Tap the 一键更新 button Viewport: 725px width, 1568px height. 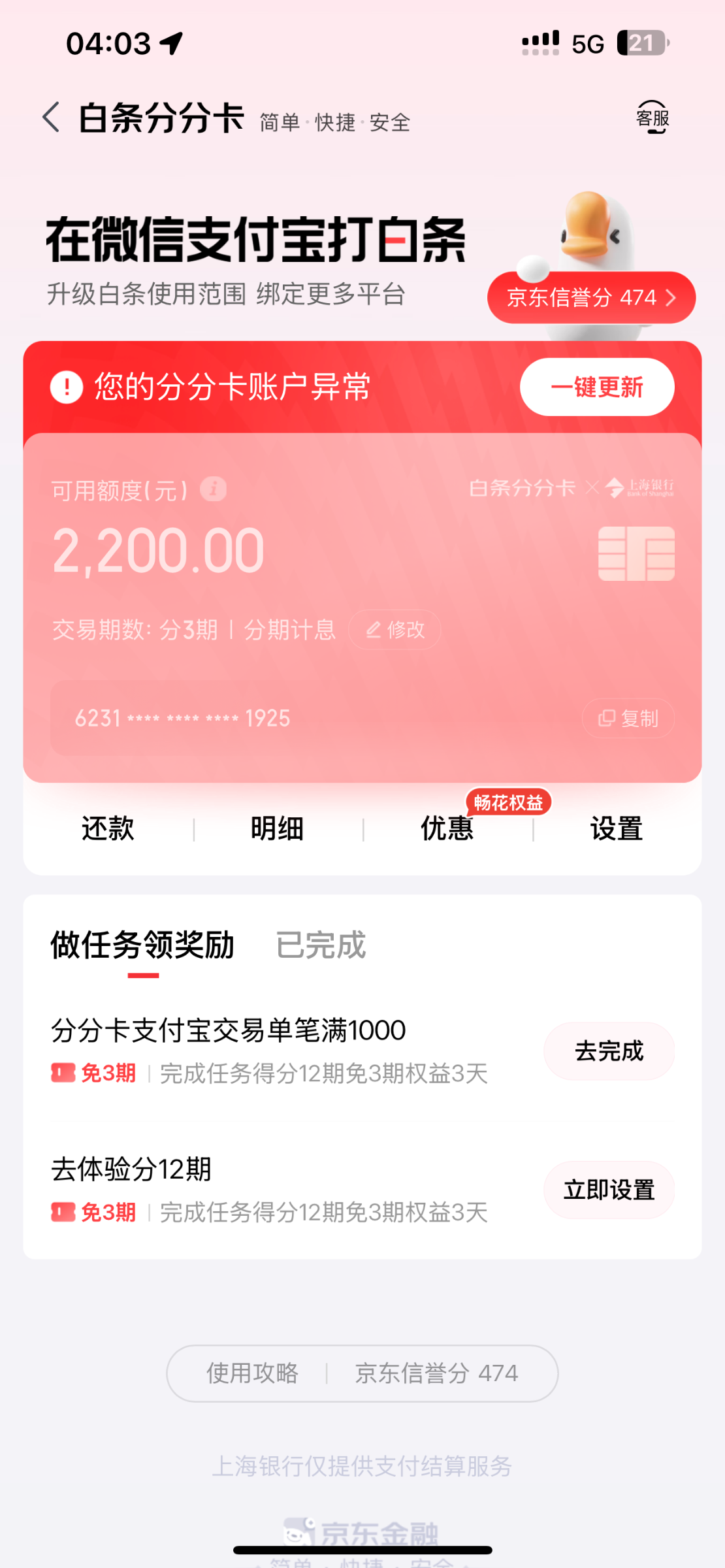597,387
